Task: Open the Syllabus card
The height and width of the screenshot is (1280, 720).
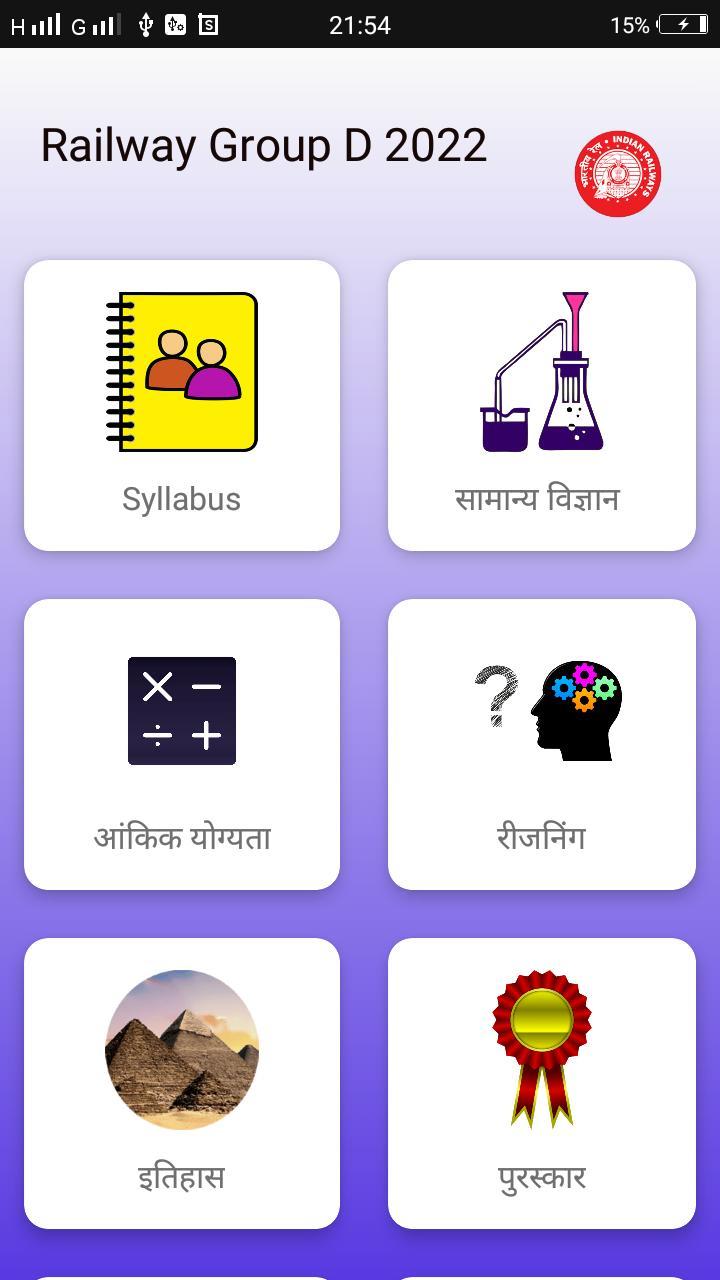Action: [x=182, y=405]
